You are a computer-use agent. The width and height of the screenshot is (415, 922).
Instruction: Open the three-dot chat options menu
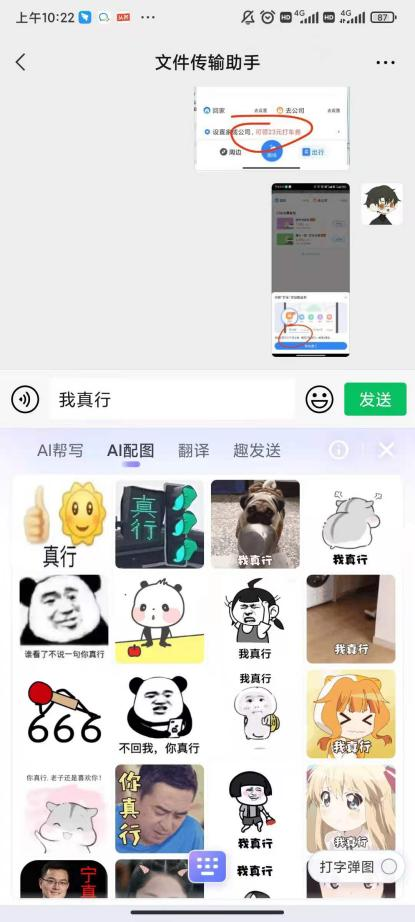(x=385, y=63)
